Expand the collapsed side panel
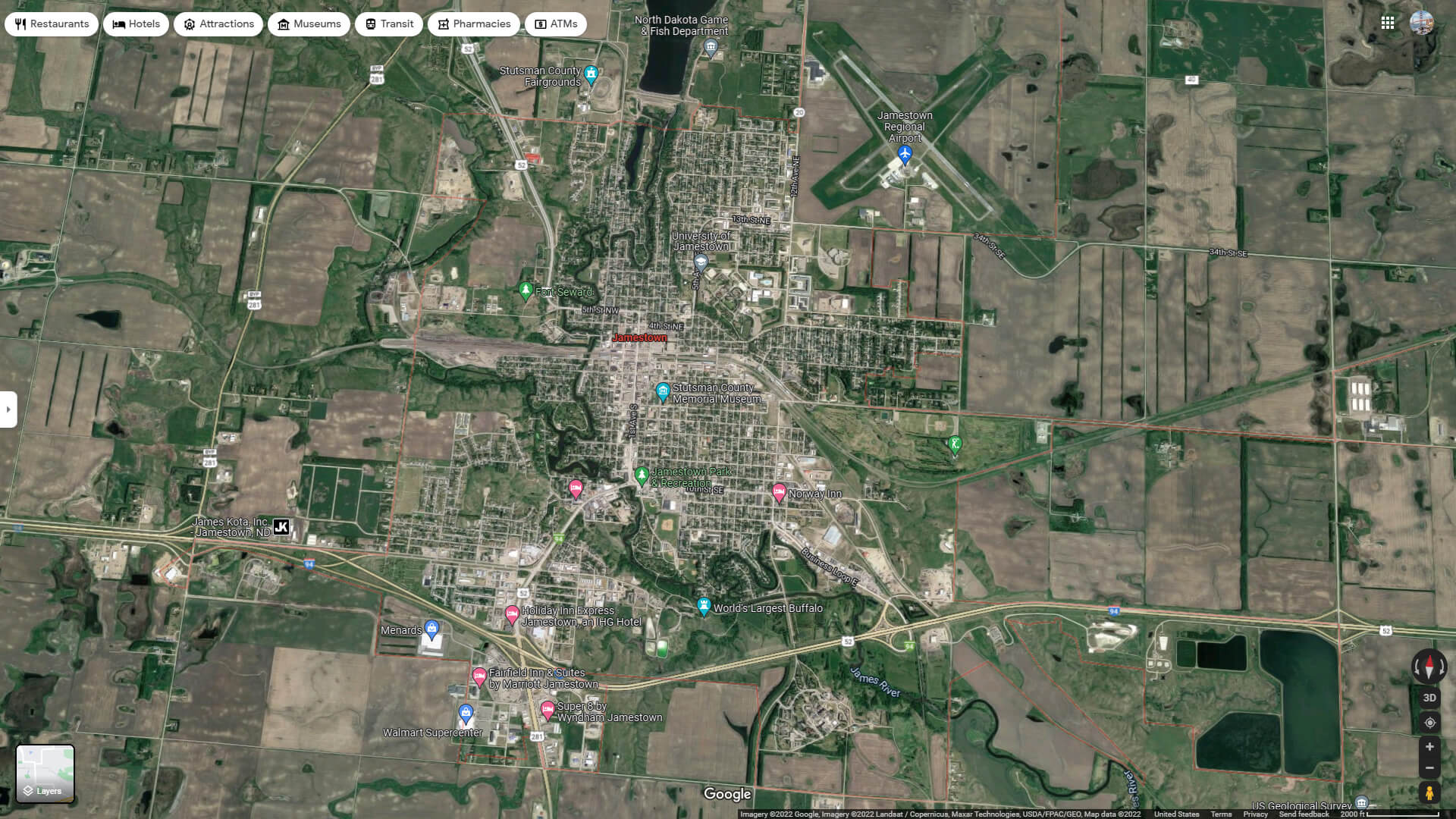Screen dimensions: 1456x819 [x=8, y=409]
